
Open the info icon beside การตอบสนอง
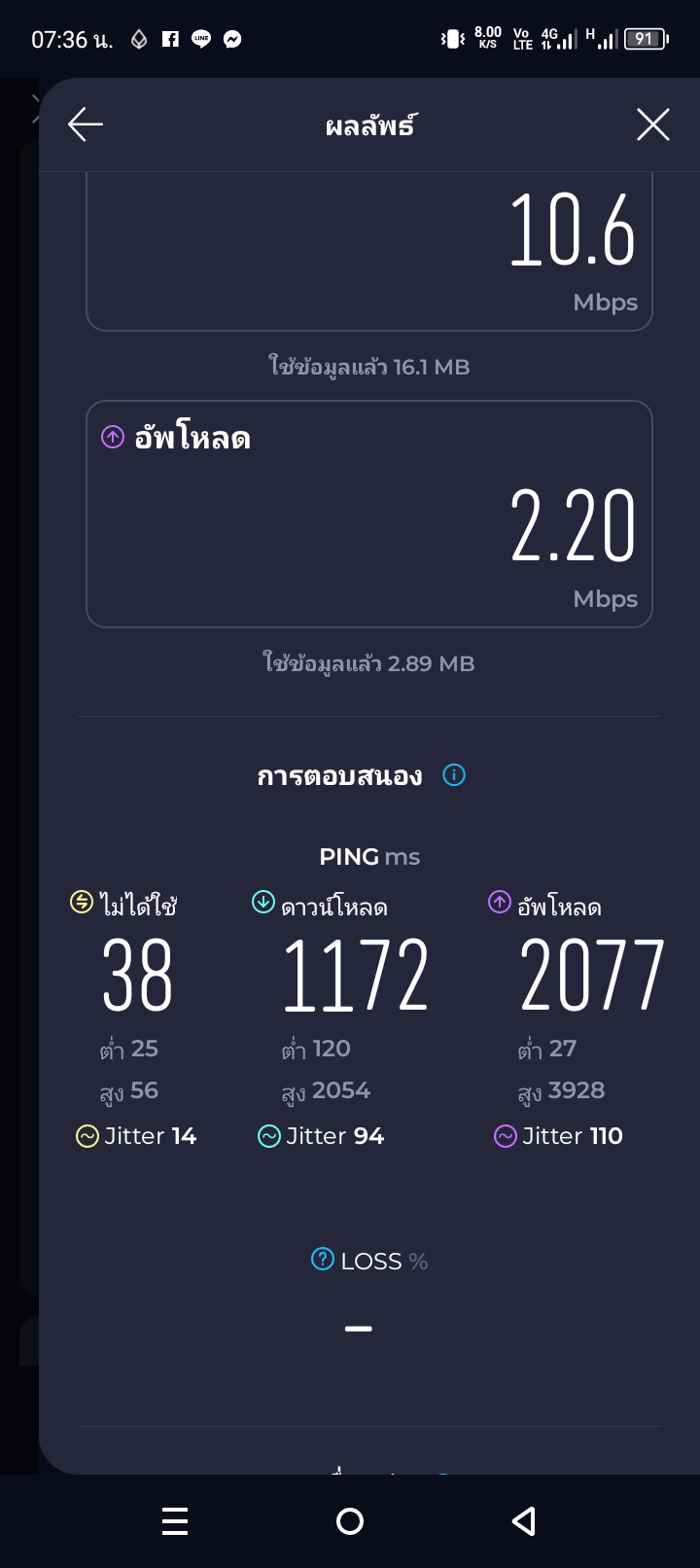tap(454, 774)
